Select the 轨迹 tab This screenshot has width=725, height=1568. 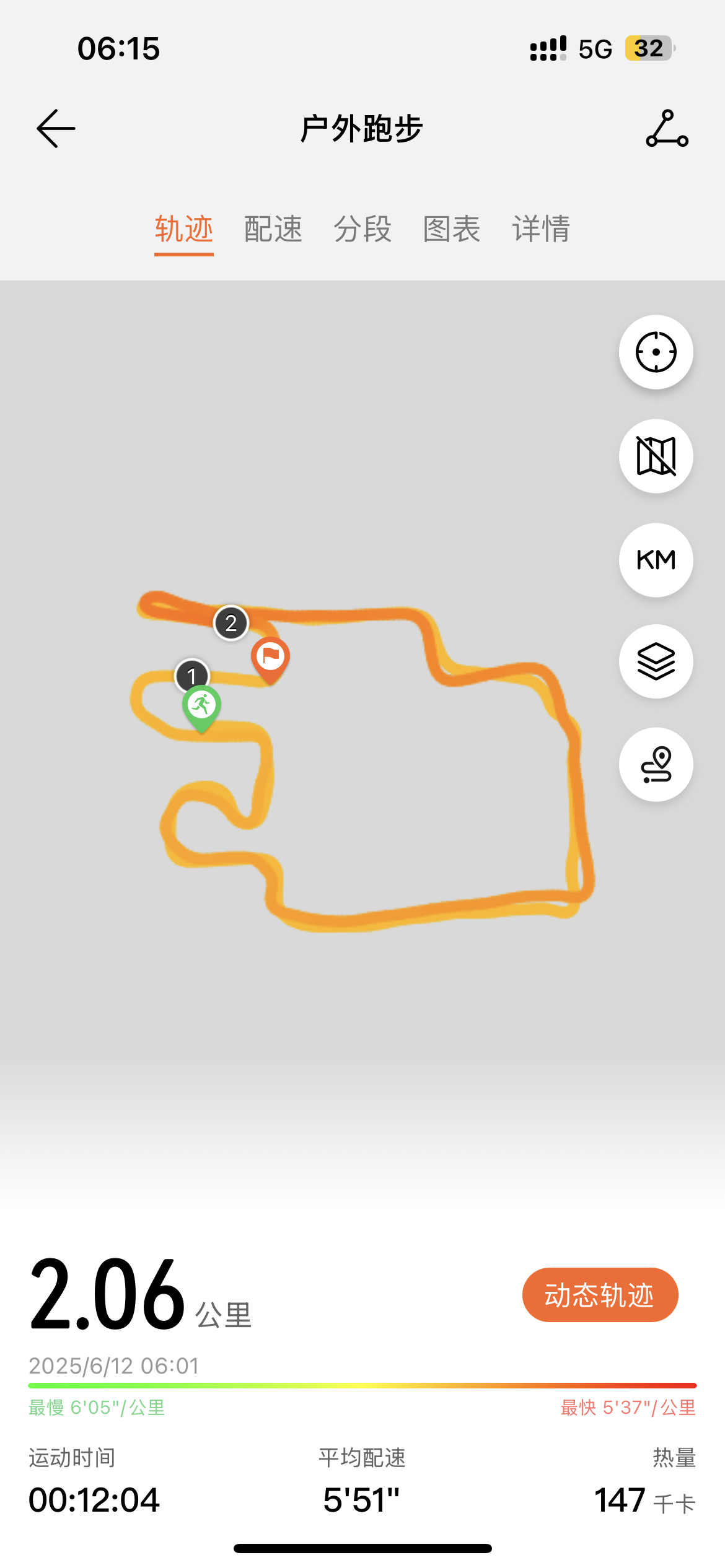(x=184, y=229)
